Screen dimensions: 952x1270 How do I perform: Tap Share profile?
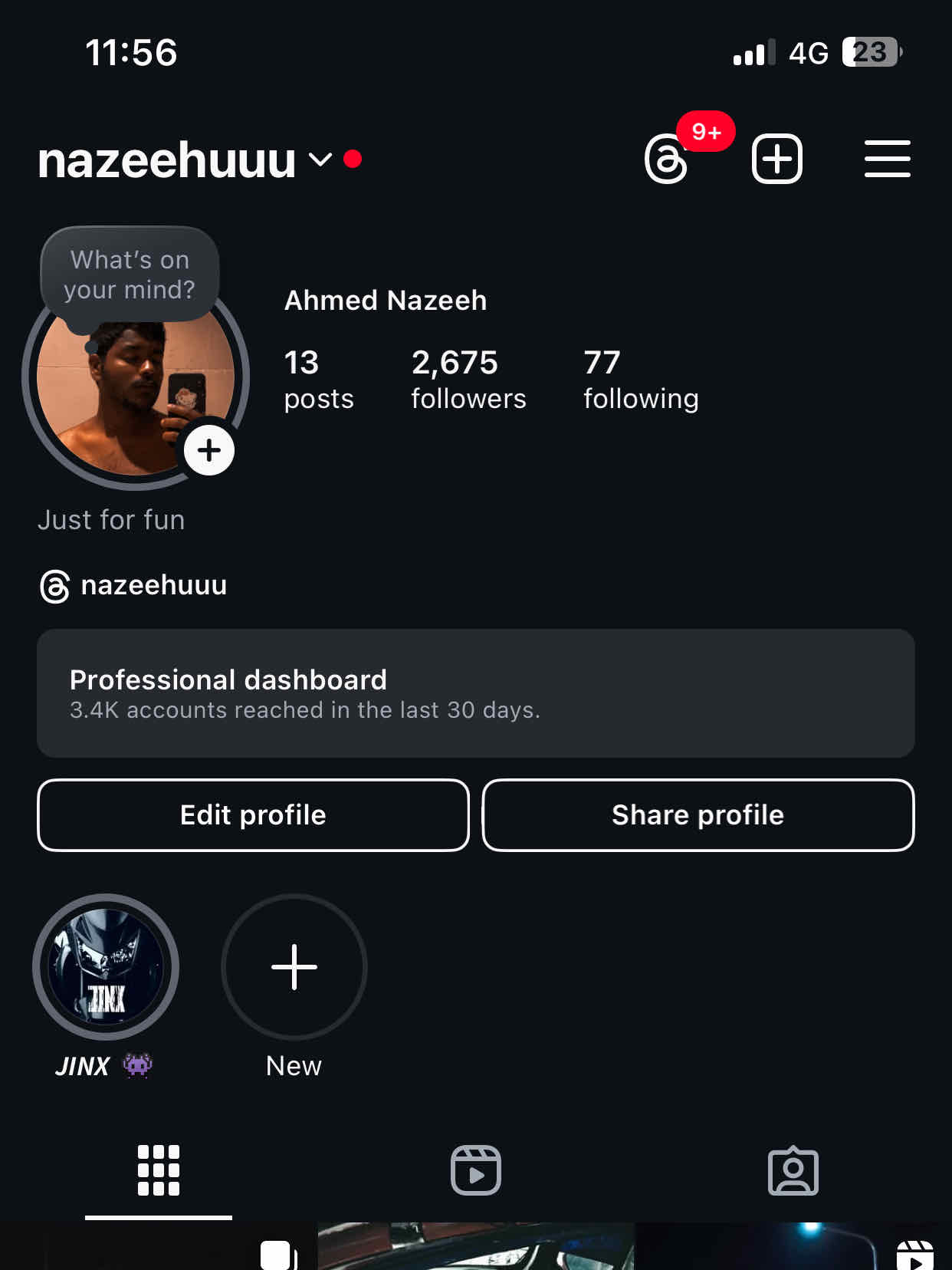pyautogui.click(x=698, y=815)
